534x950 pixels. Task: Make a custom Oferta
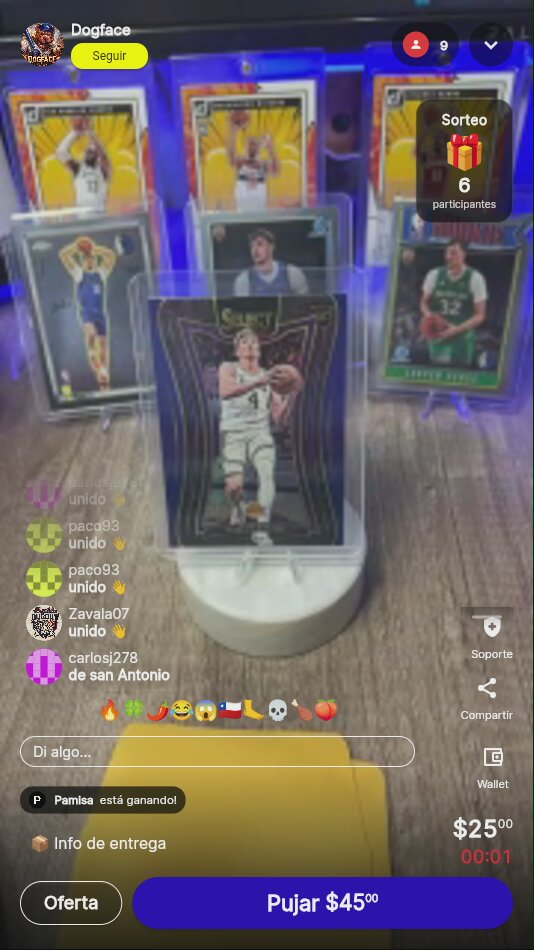[71, 903]
